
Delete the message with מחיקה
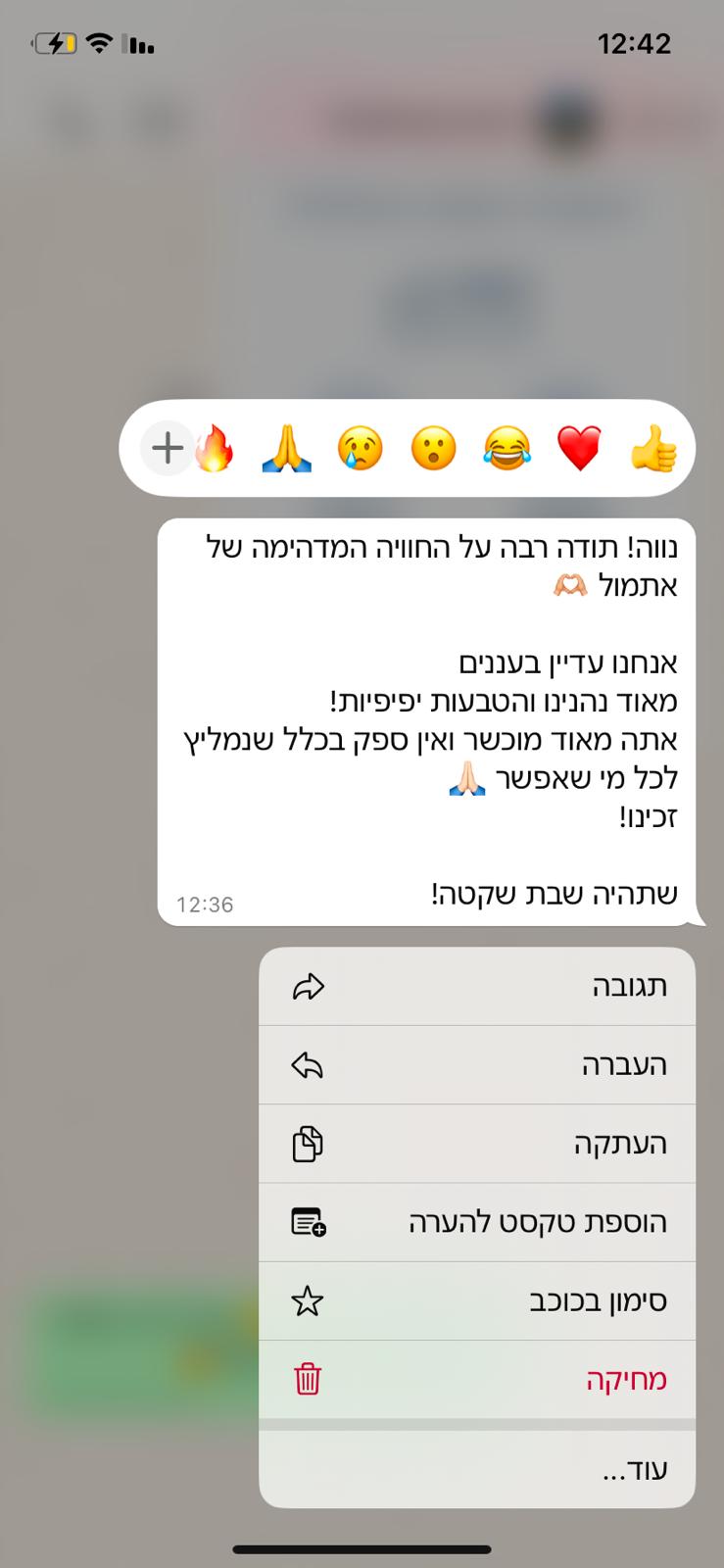[x=477, y=1380]
